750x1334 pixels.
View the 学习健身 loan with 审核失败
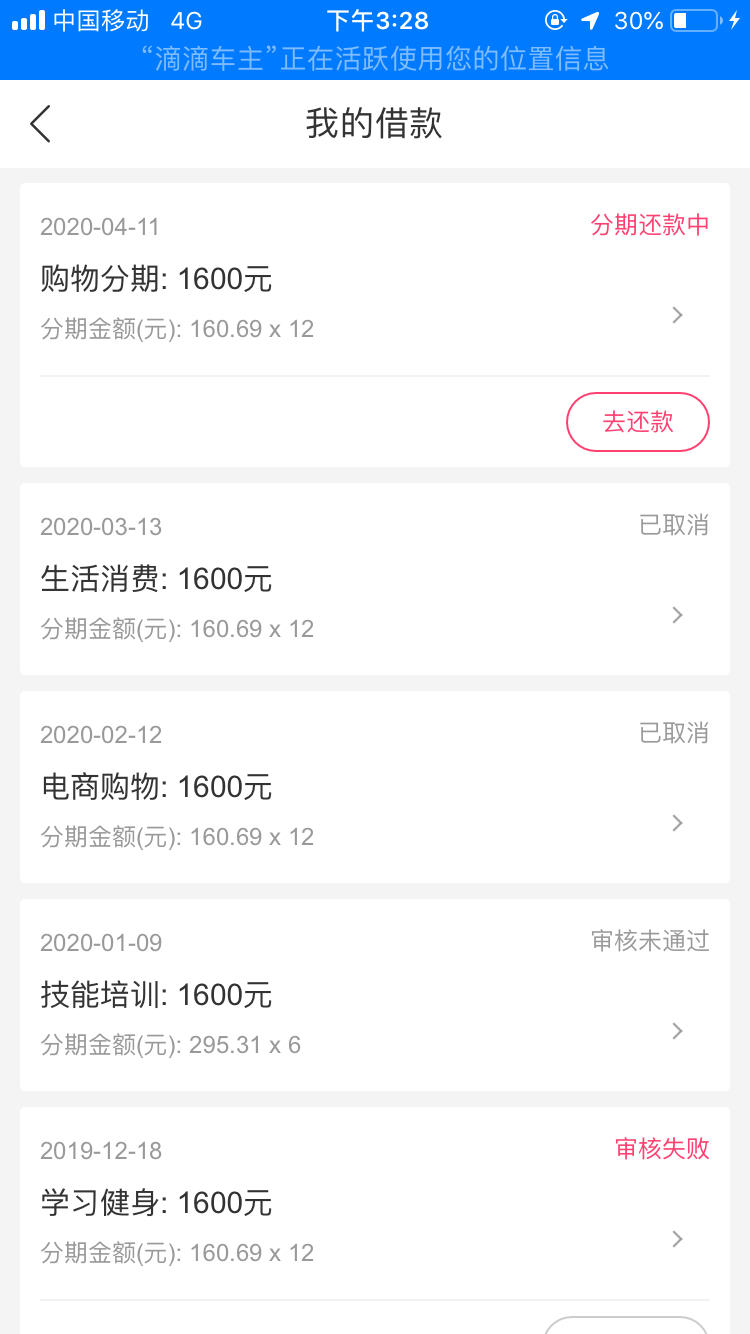(375, 1203)
